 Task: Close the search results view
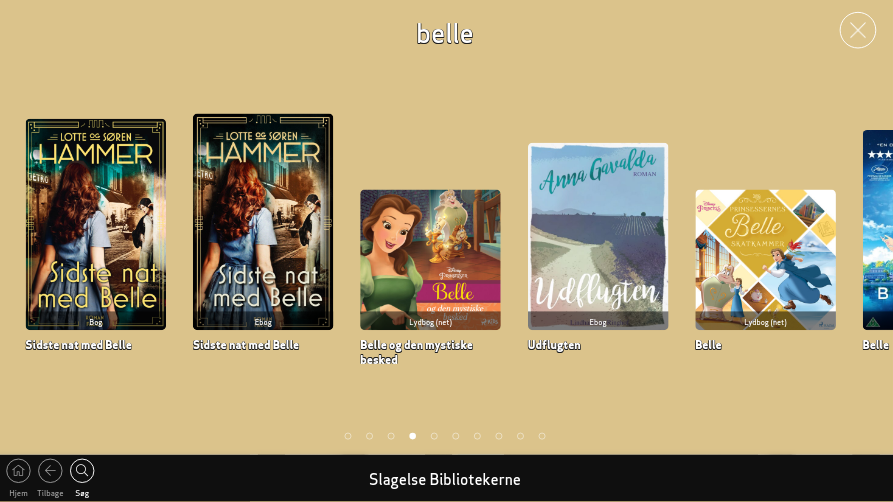[x=857, y=30]
